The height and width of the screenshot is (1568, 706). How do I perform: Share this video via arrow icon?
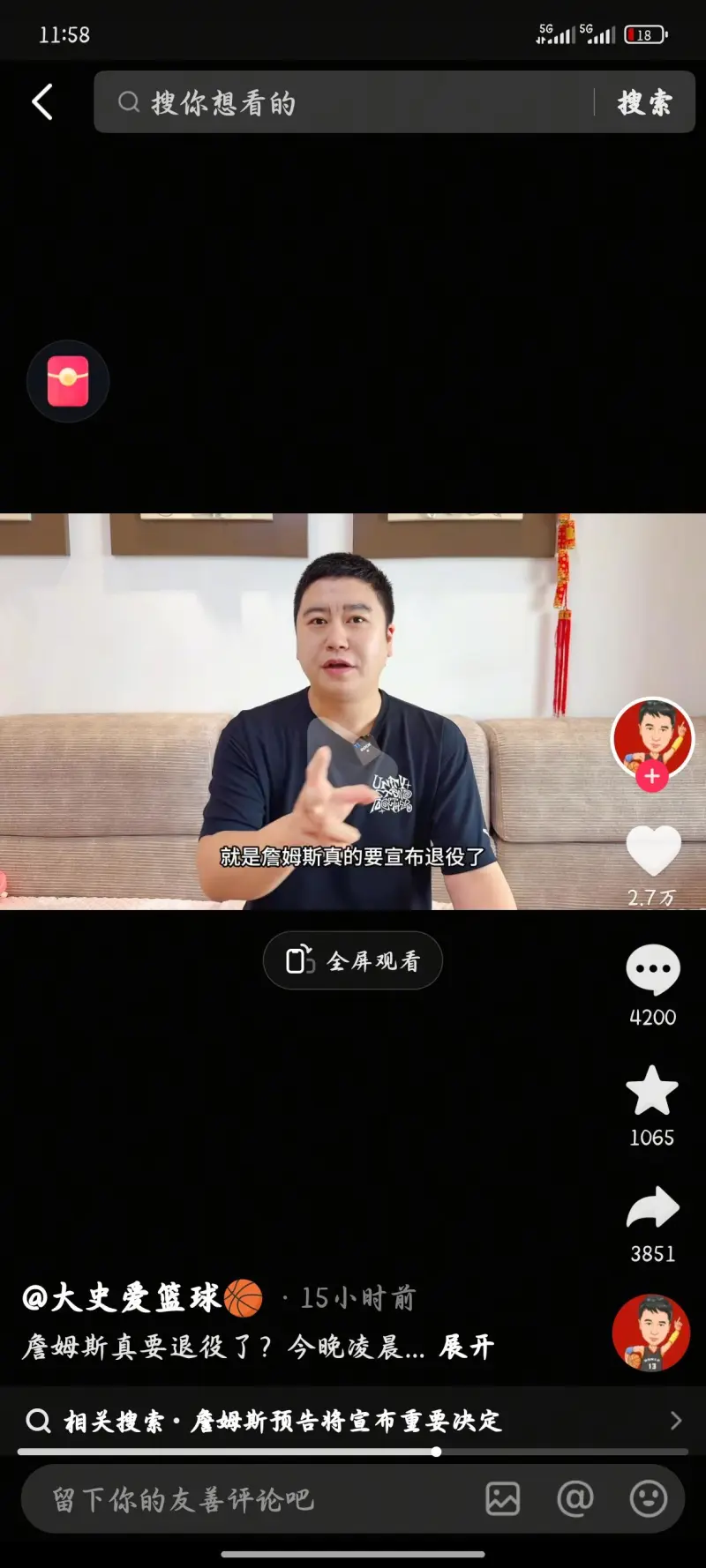click(x=653, y=1207)
